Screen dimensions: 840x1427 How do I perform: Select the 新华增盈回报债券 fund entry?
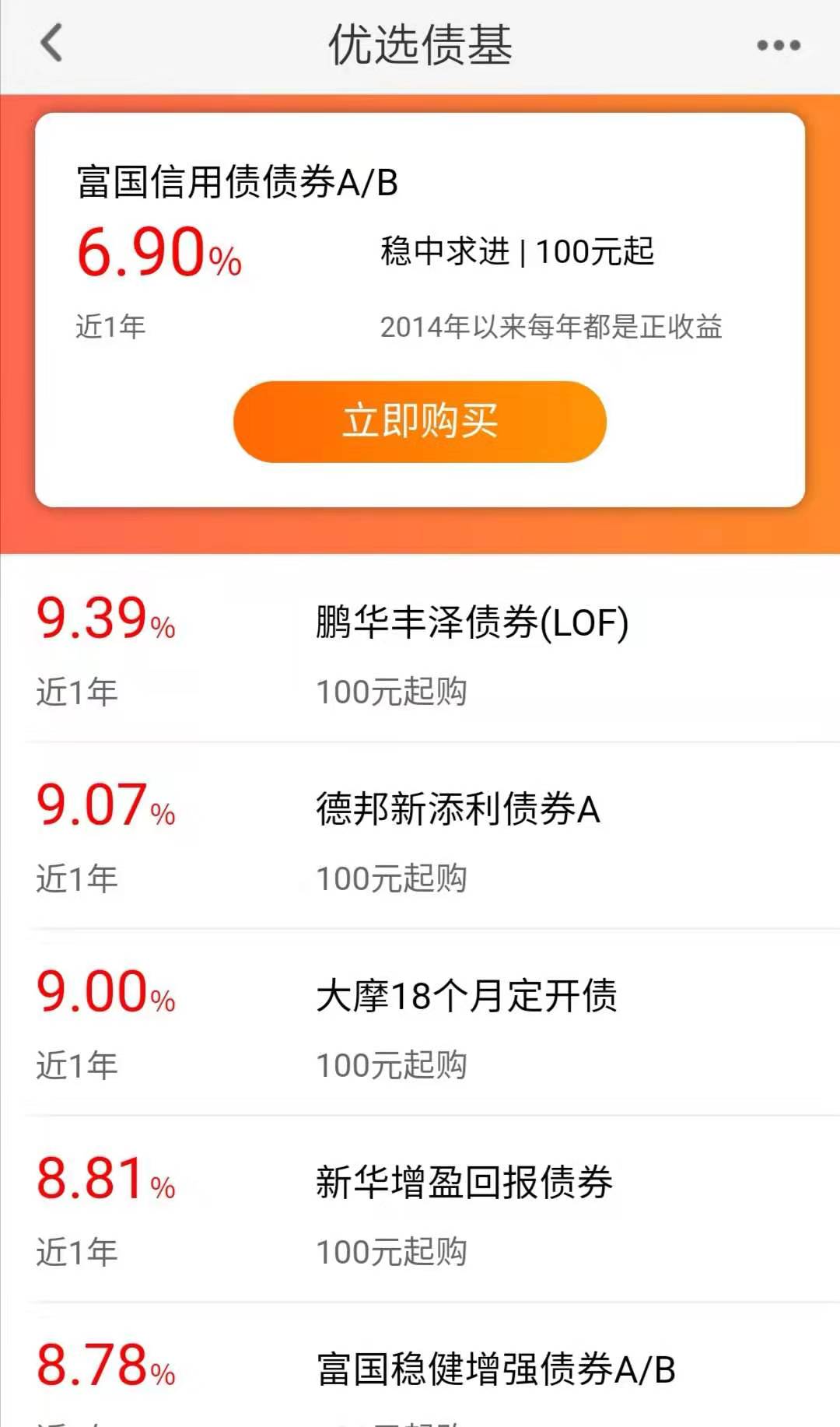tap(464, 1183)
